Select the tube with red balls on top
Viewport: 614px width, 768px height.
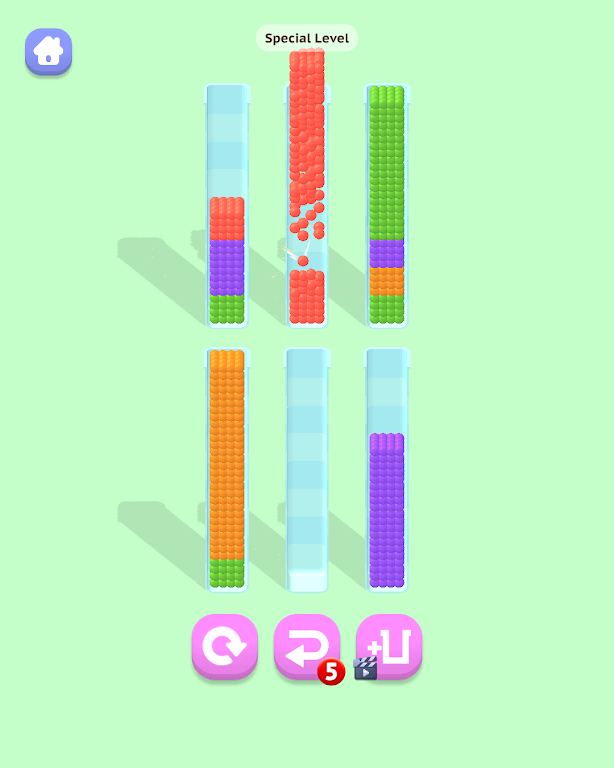point(227,206)
